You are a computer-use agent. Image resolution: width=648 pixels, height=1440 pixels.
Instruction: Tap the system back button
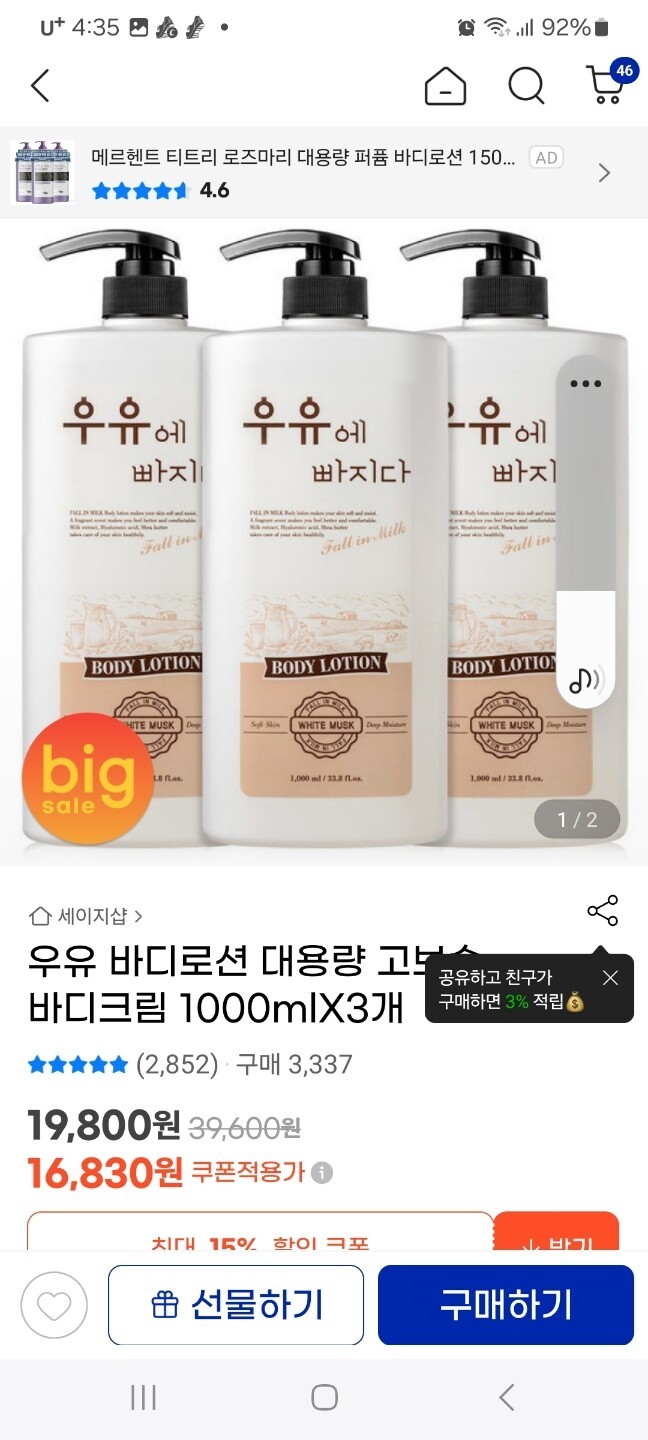point(507,1397)
